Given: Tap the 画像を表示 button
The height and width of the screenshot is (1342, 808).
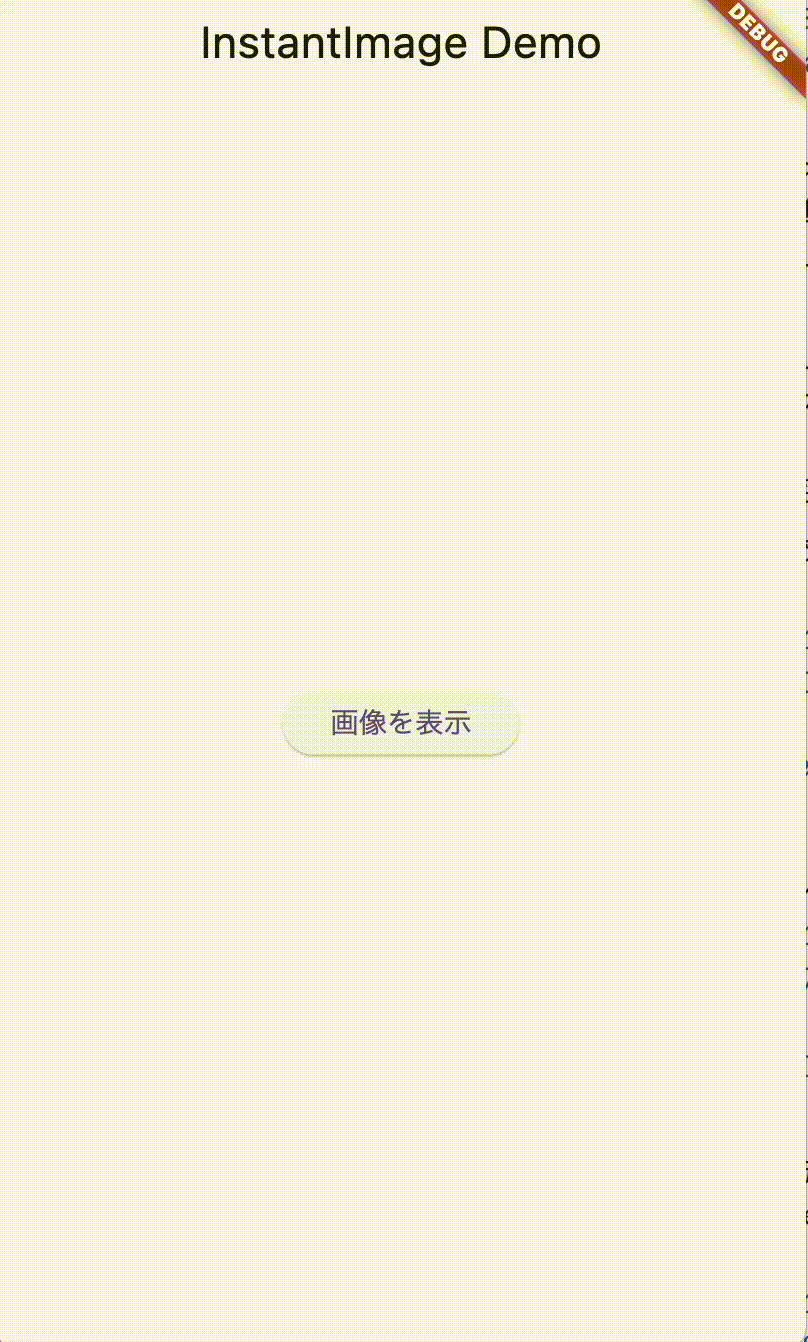Looking at the screenshot, I should (x=401, y=723).
